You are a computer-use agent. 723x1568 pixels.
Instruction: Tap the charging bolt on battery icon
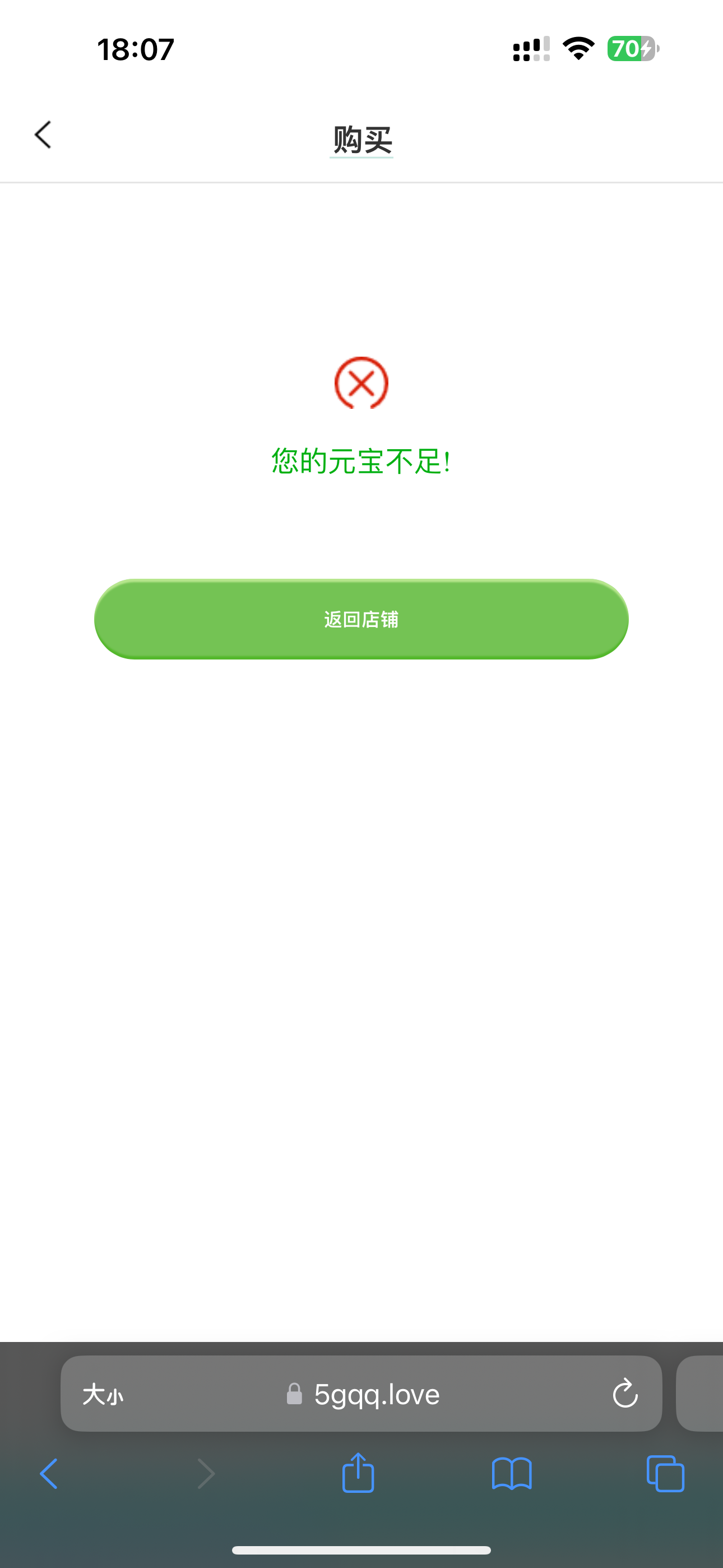click(647, 49)
